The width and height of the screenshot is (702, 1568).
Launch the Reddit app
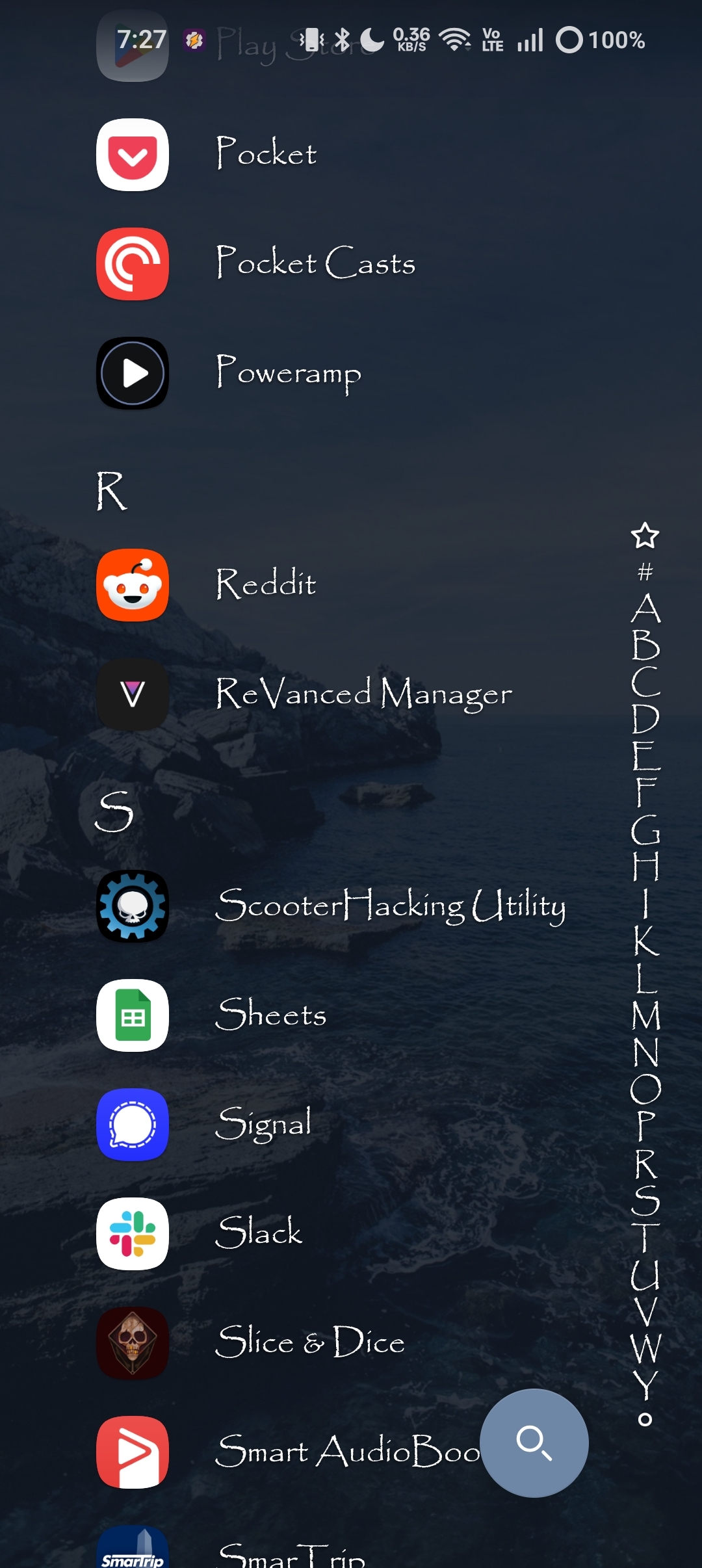(133, 585)
